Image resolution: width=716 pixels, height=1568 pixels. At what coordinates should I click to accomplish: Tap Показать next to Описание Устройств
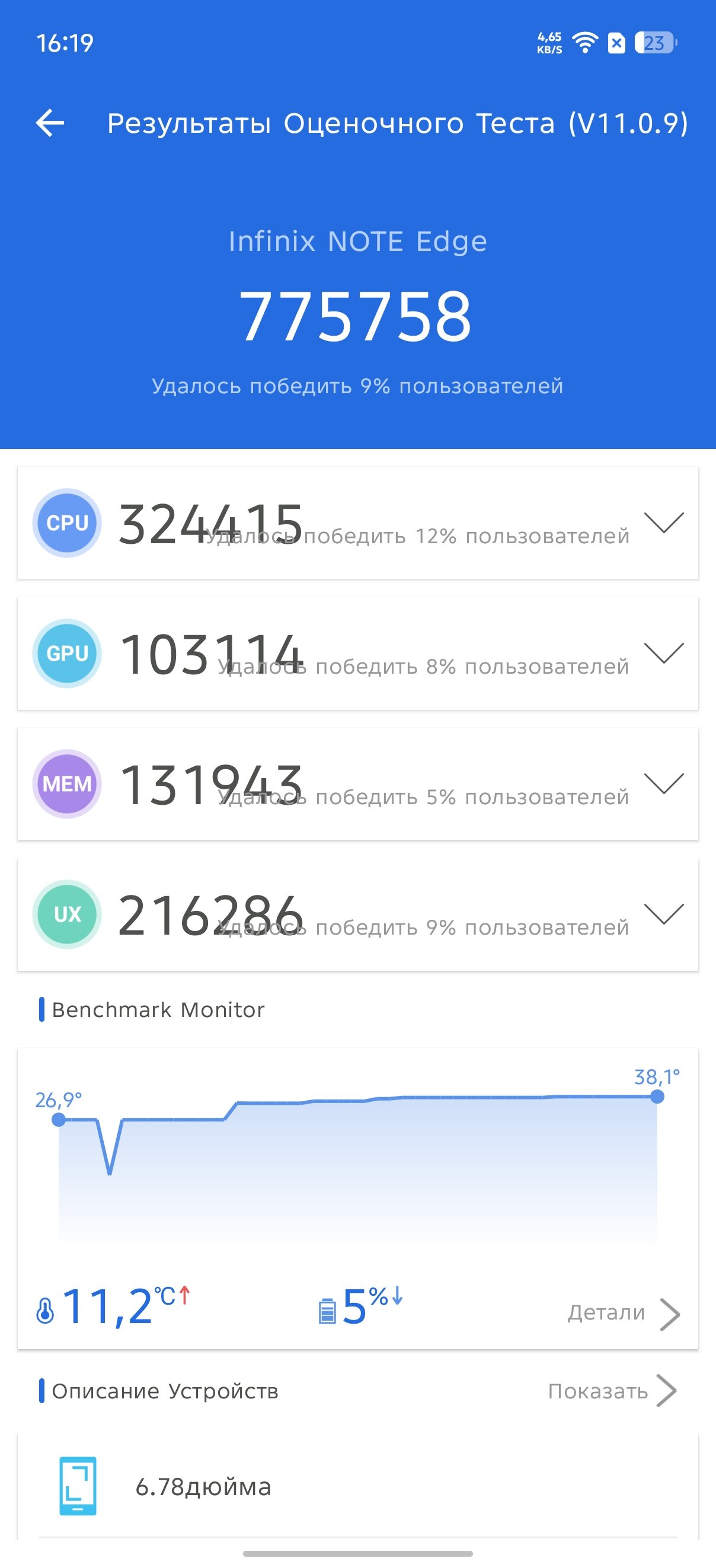point(612,1391)
